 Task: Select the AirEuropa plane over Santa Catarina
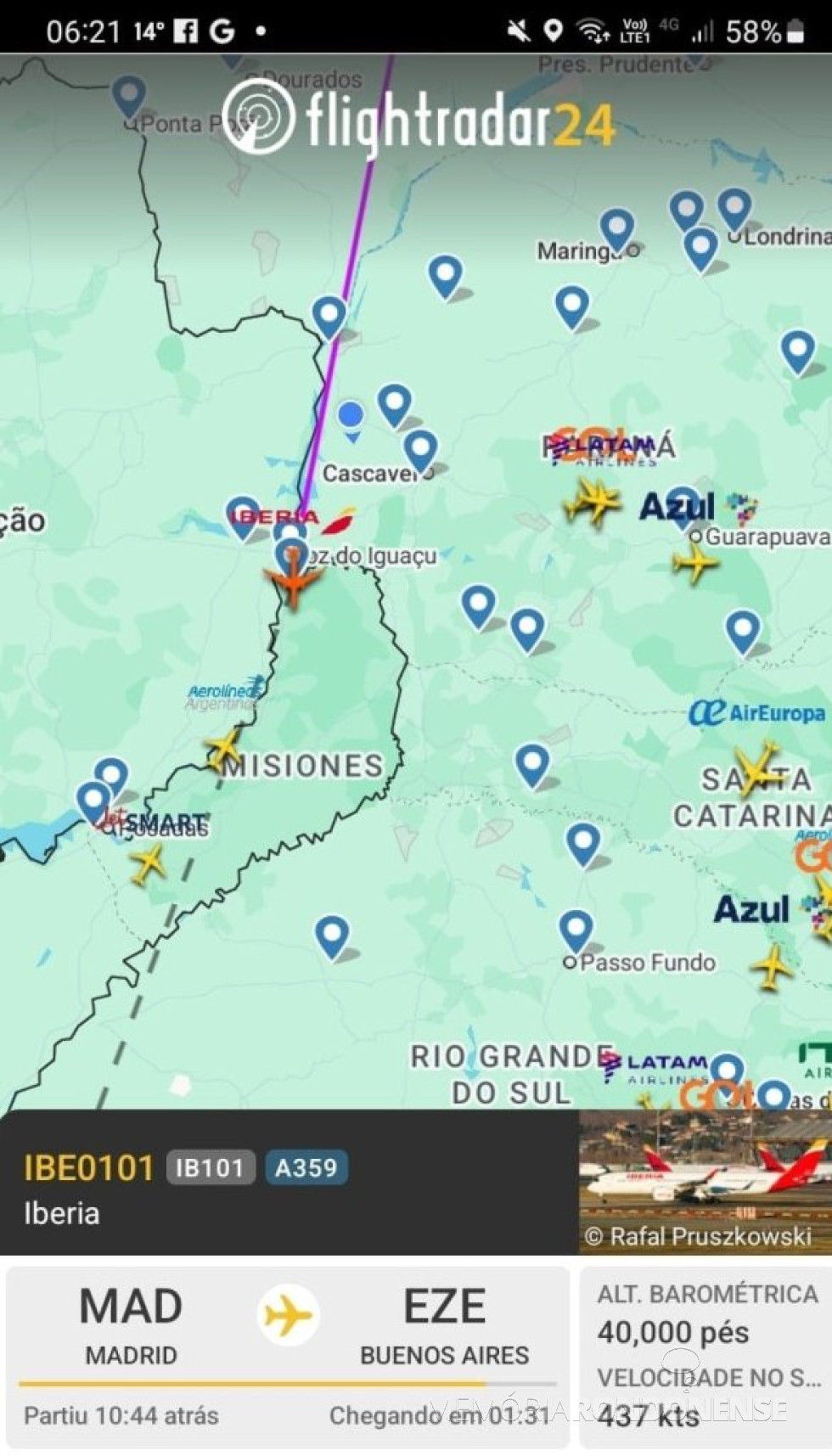click(x=756, y=768)
